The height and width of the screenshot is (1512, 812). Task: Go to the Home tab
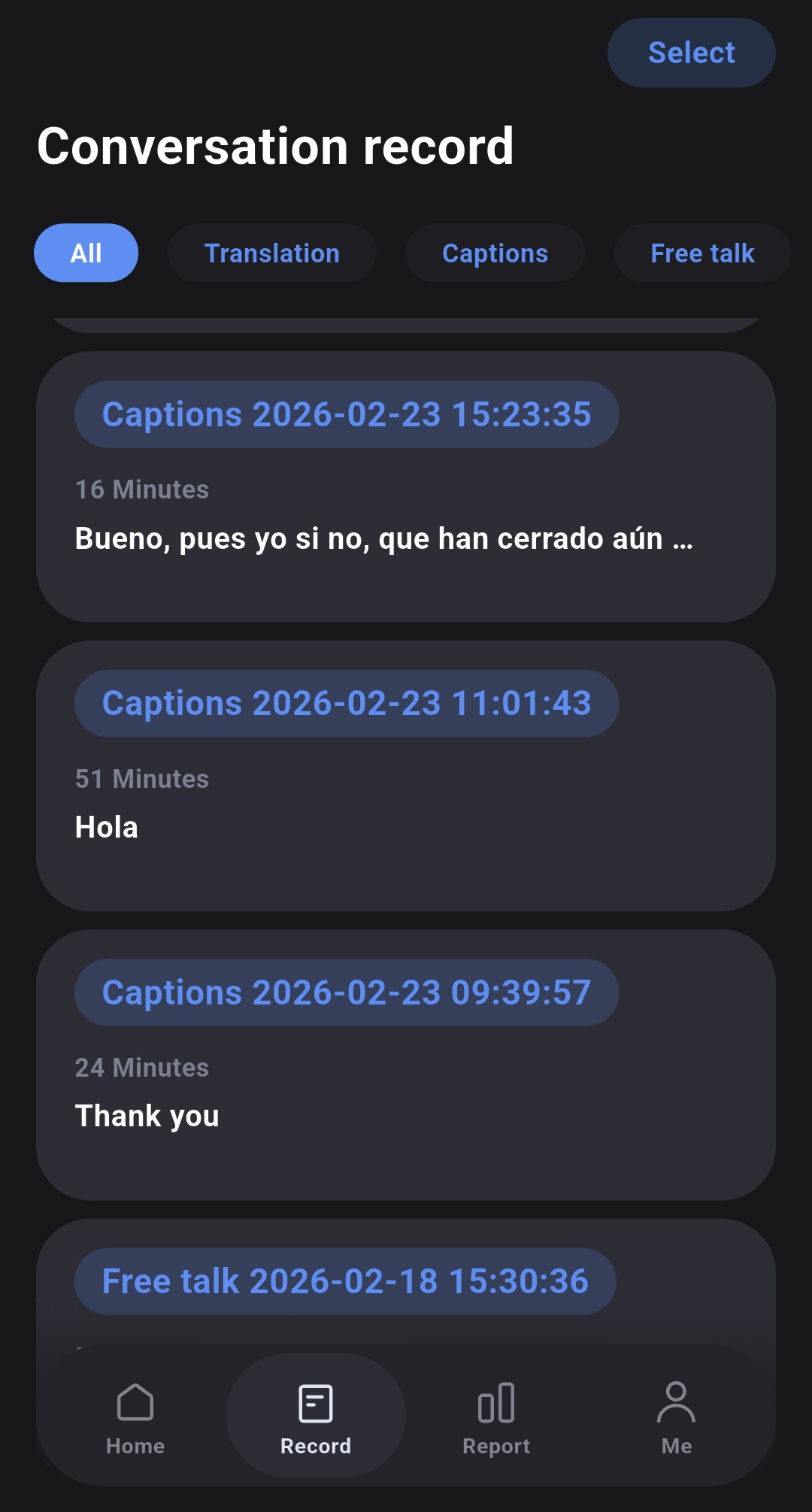pos(135,1417)
